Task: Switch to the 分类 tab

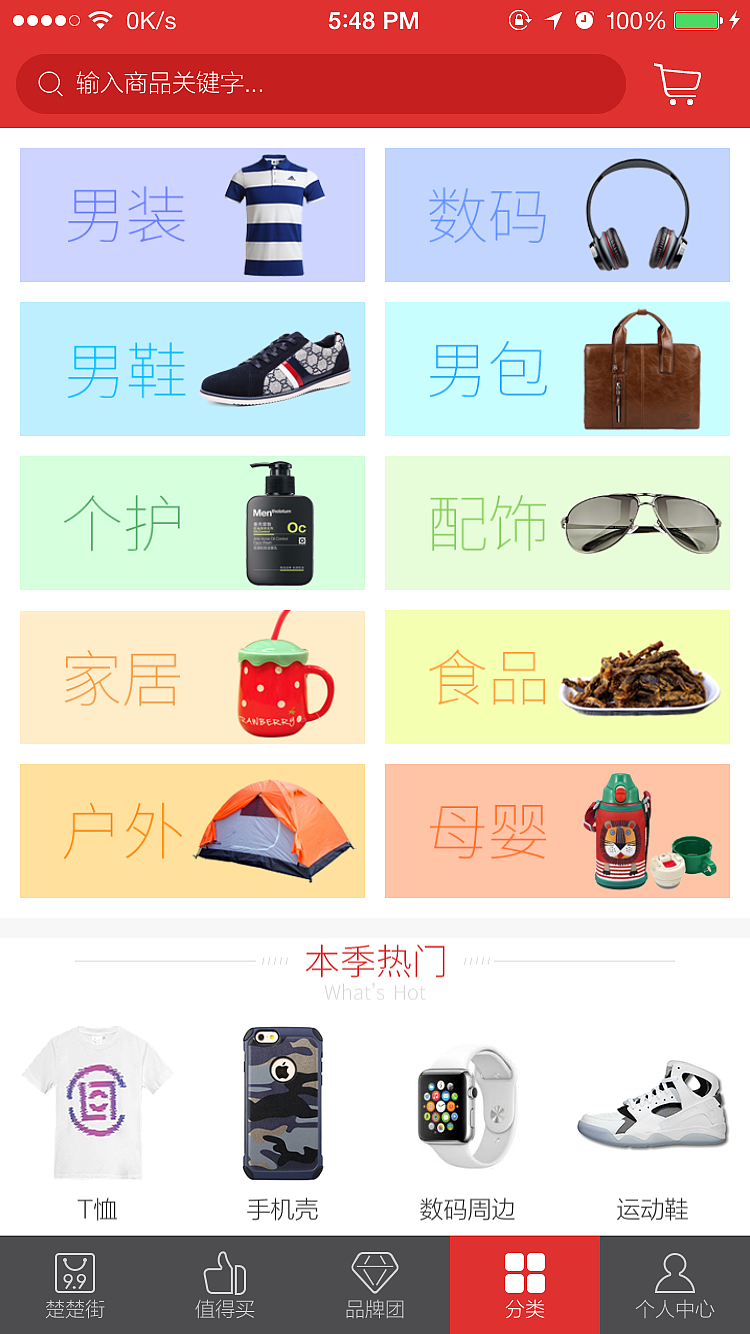Action: [x=525, y=1285]
